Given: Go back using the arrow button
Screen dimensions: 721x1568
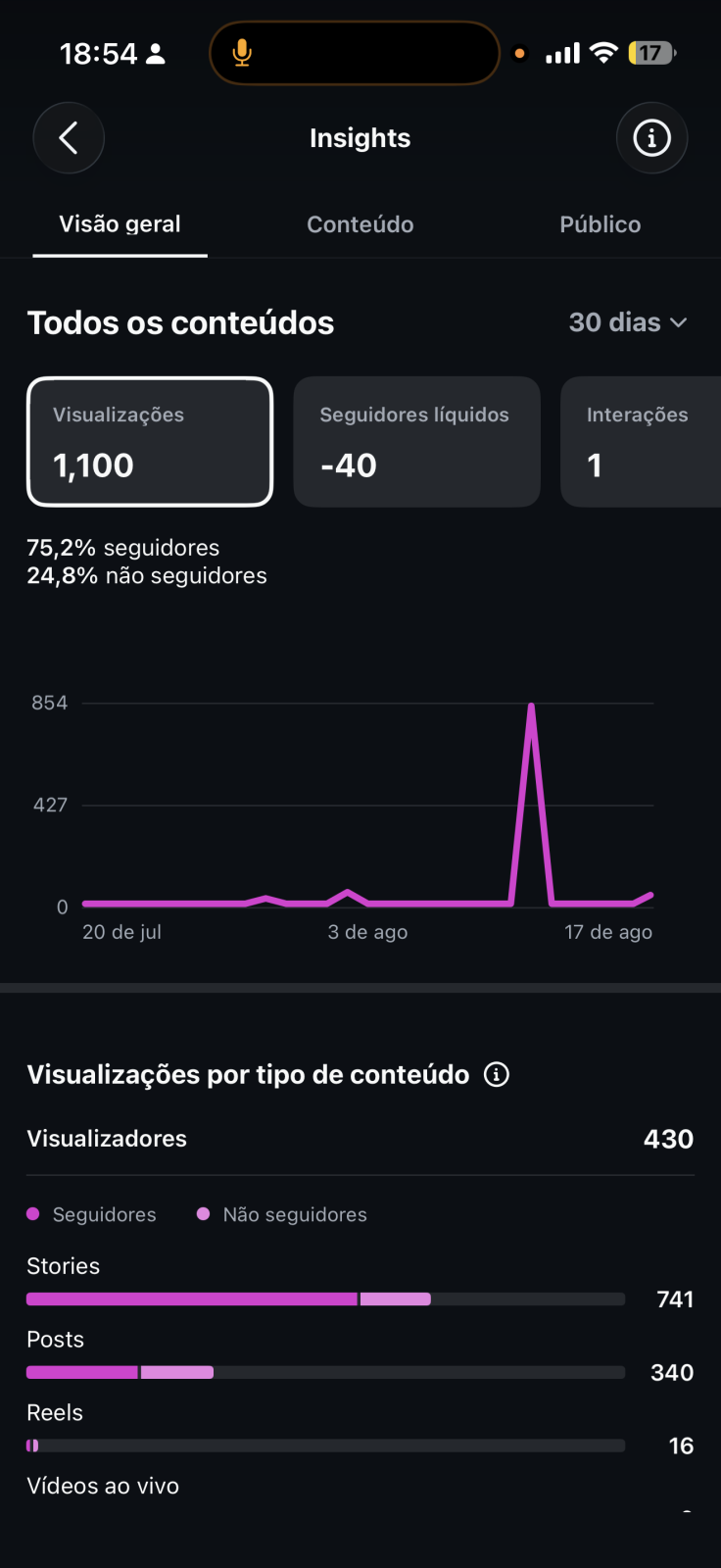Looking at the screenshot, I should pos(69,138).
